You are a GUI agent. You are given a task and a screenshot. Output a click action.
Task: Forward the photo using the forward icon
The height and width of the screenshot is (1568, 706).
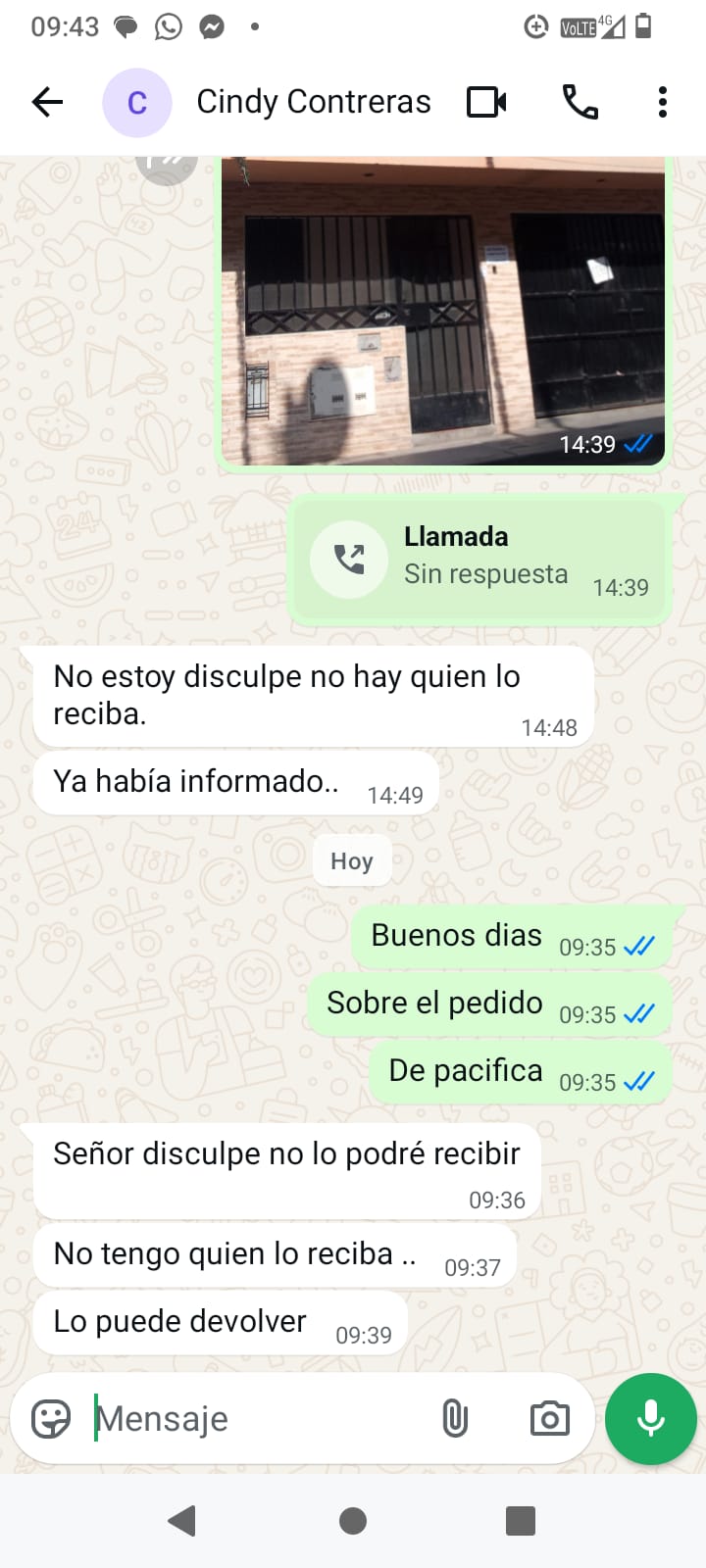(x=167, y=164)
